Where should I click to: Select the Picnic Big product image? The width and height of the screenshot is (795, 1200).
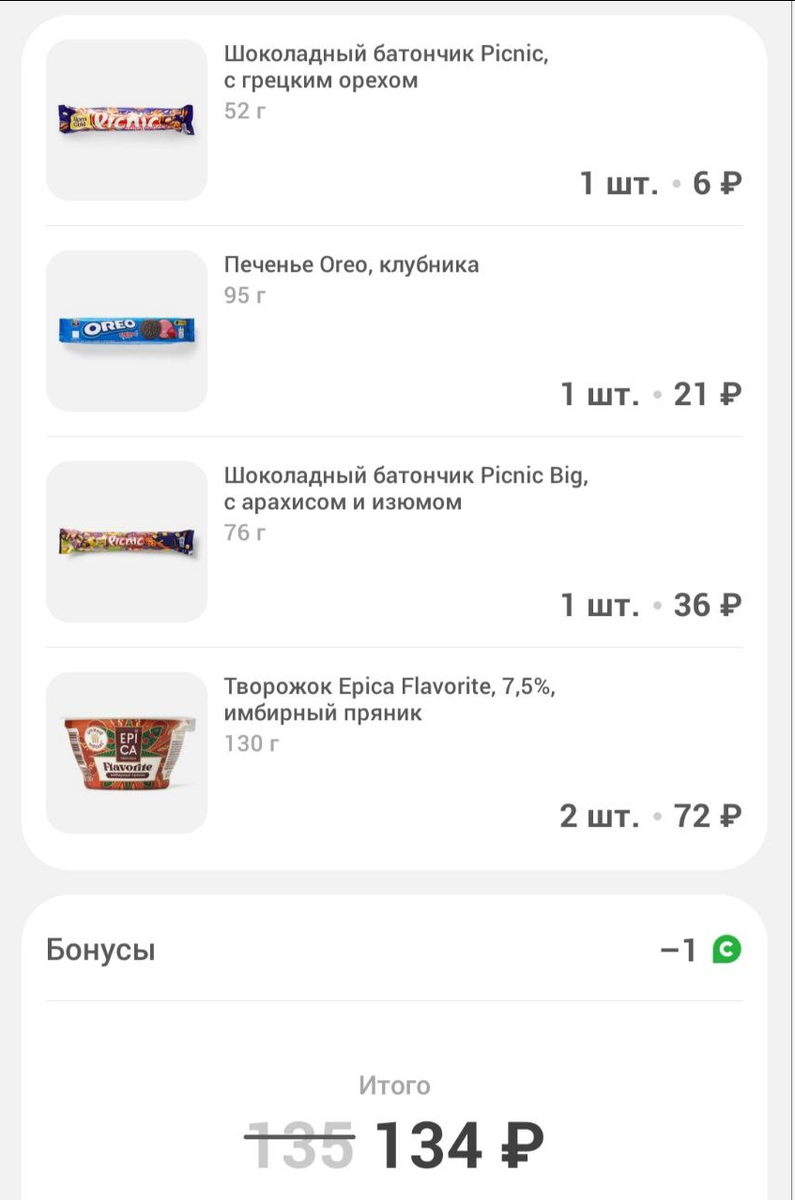(125, 540)
